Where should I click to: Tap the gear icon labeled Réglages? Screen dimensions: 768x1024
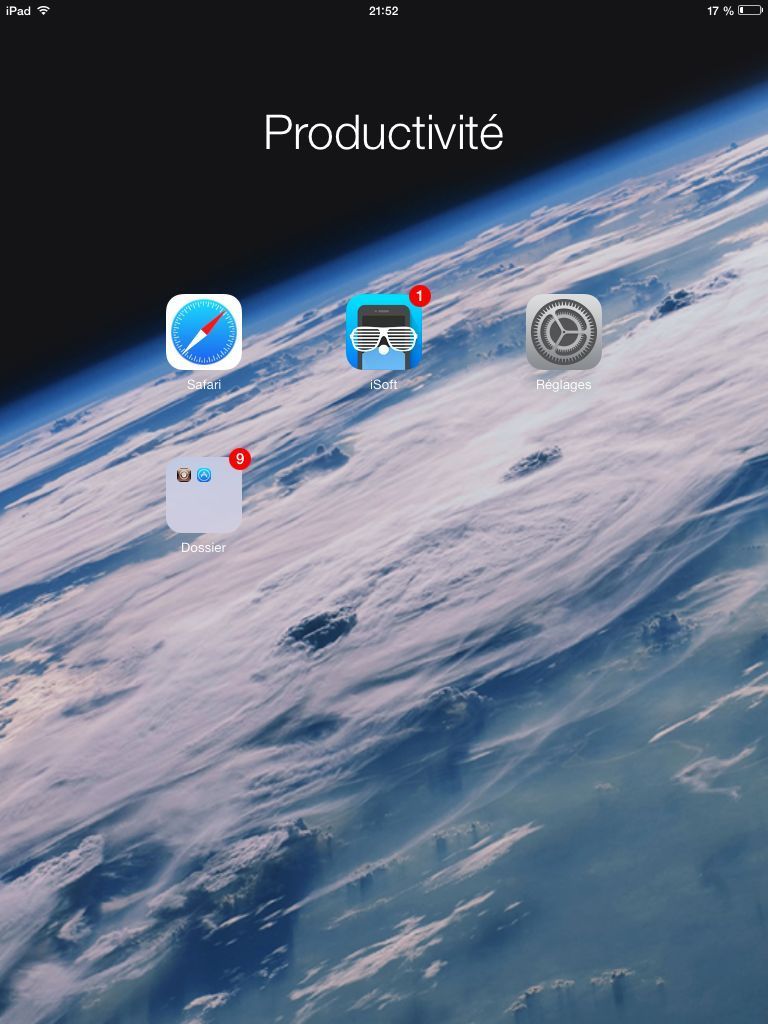(564, 332)
